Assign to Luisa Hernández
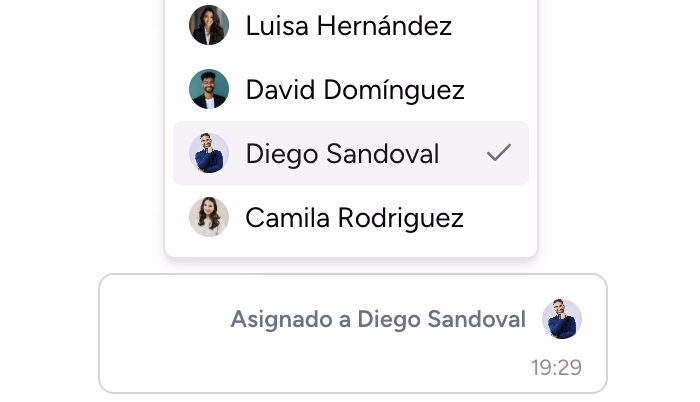This screenshot has height=402, width=700. point(348,26)
